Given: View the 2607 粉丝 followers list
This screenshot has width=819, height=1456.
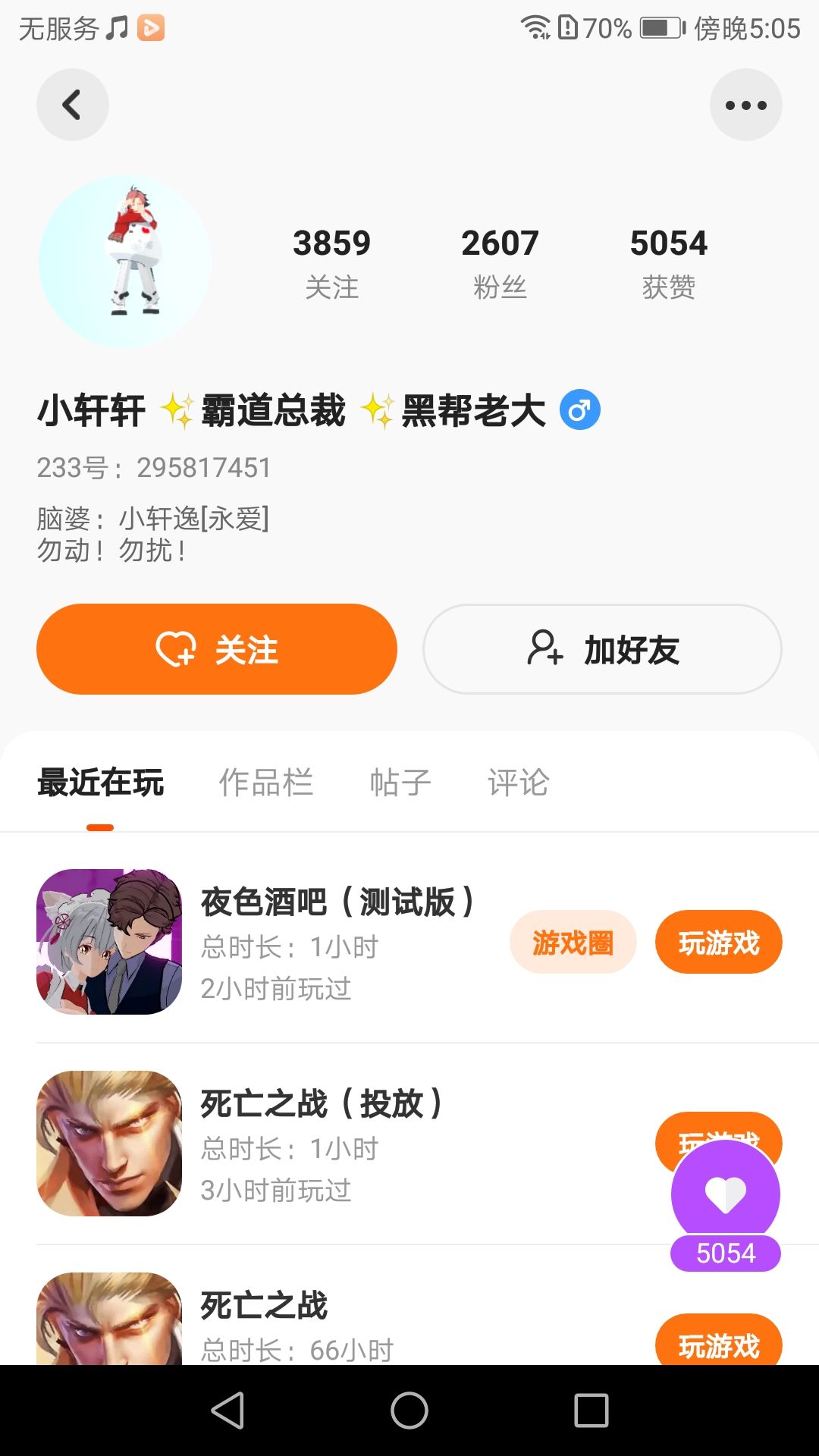Looking at the screenshot, I should coord(500,263).
